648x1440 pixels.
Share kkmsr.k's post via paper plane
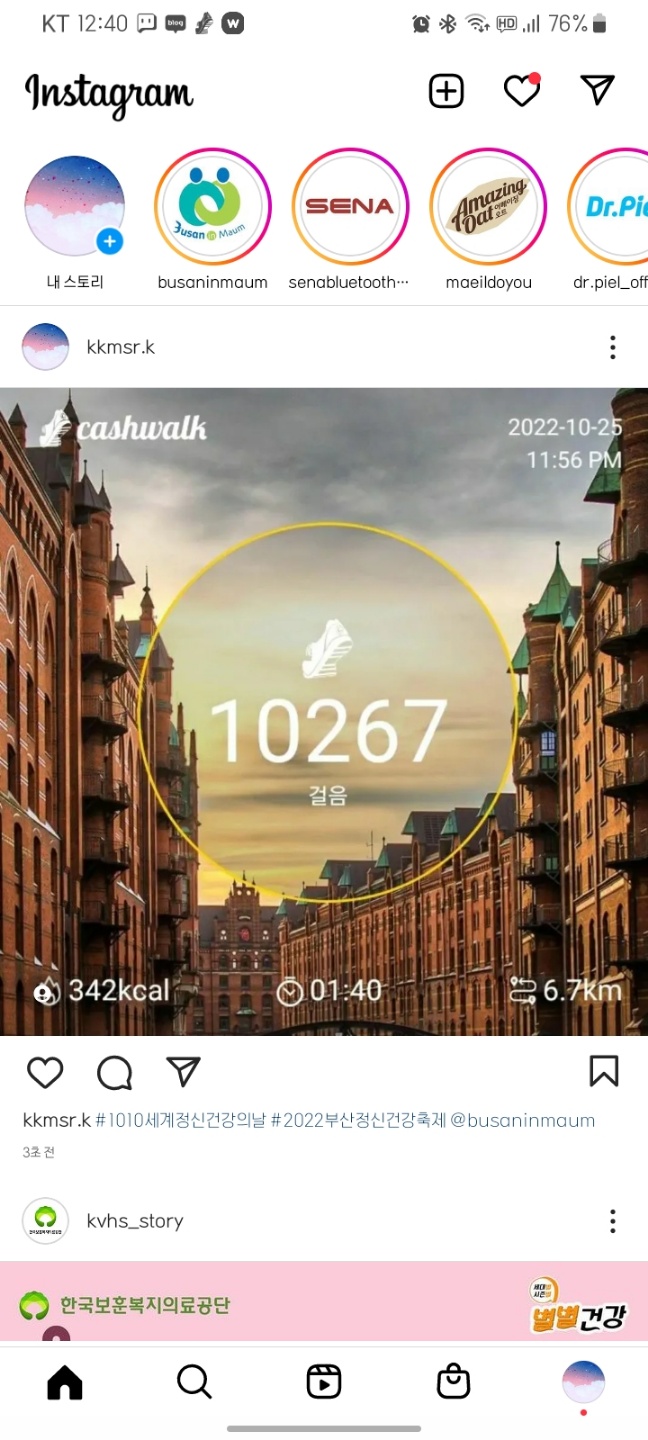(x=183, y=1072)
